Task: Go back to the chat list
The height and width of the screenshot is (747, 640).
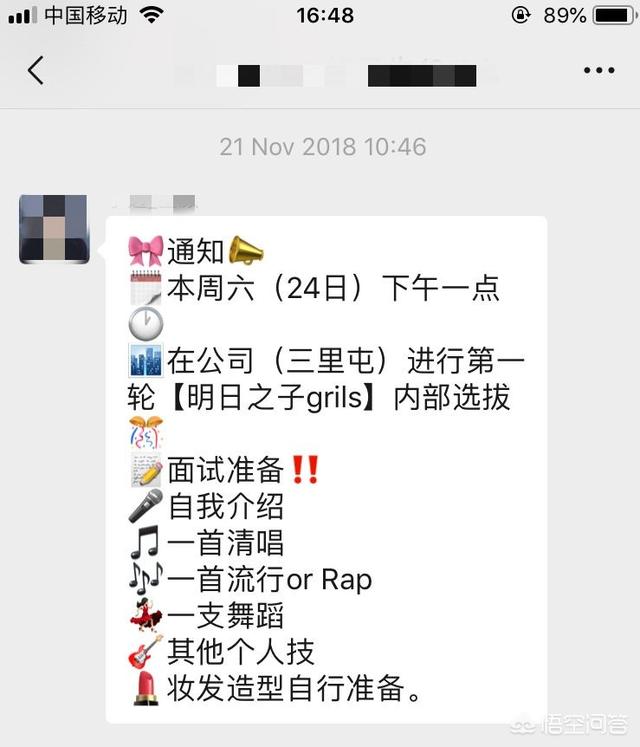Action: pyautogui.click(x=36, y=70)
